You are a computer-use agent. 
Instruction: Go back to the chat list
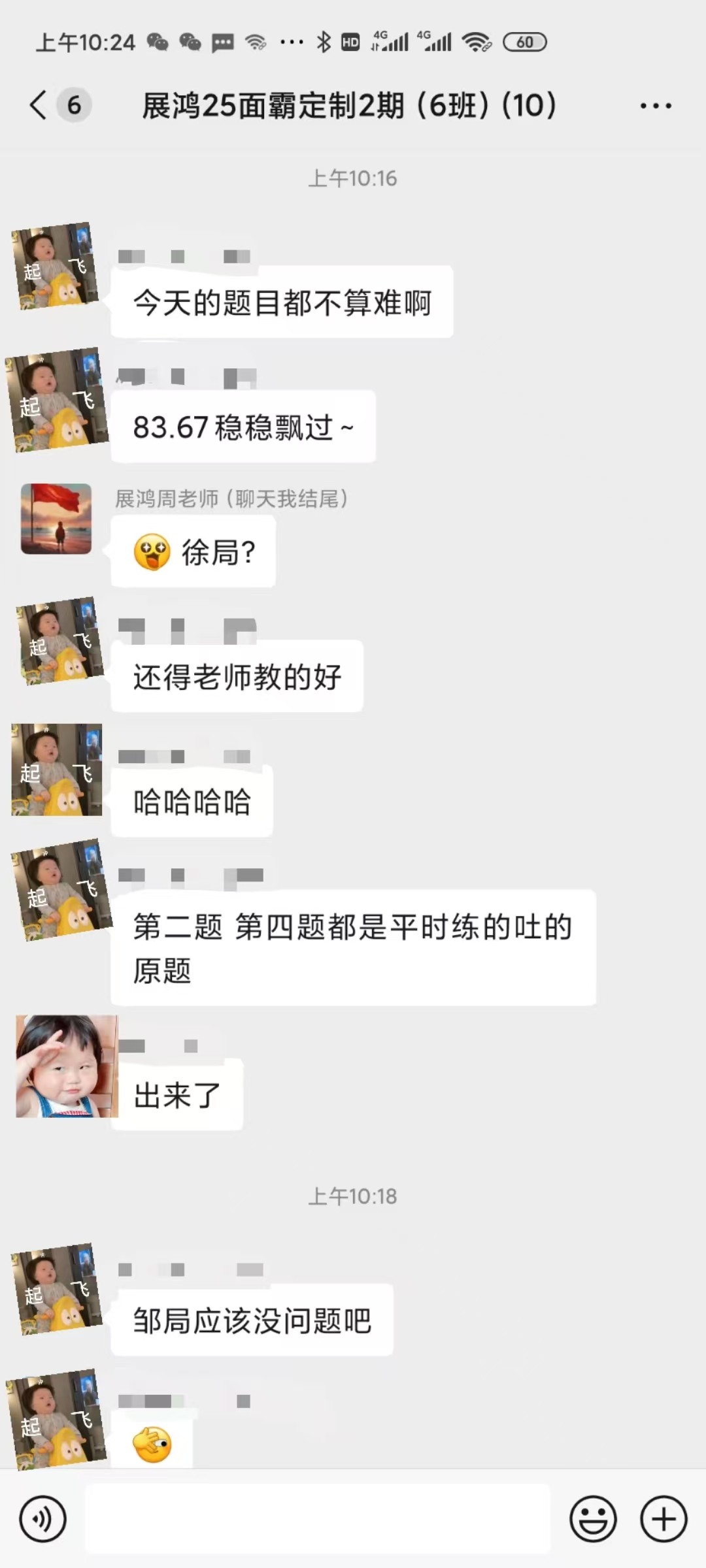(39, 105)
